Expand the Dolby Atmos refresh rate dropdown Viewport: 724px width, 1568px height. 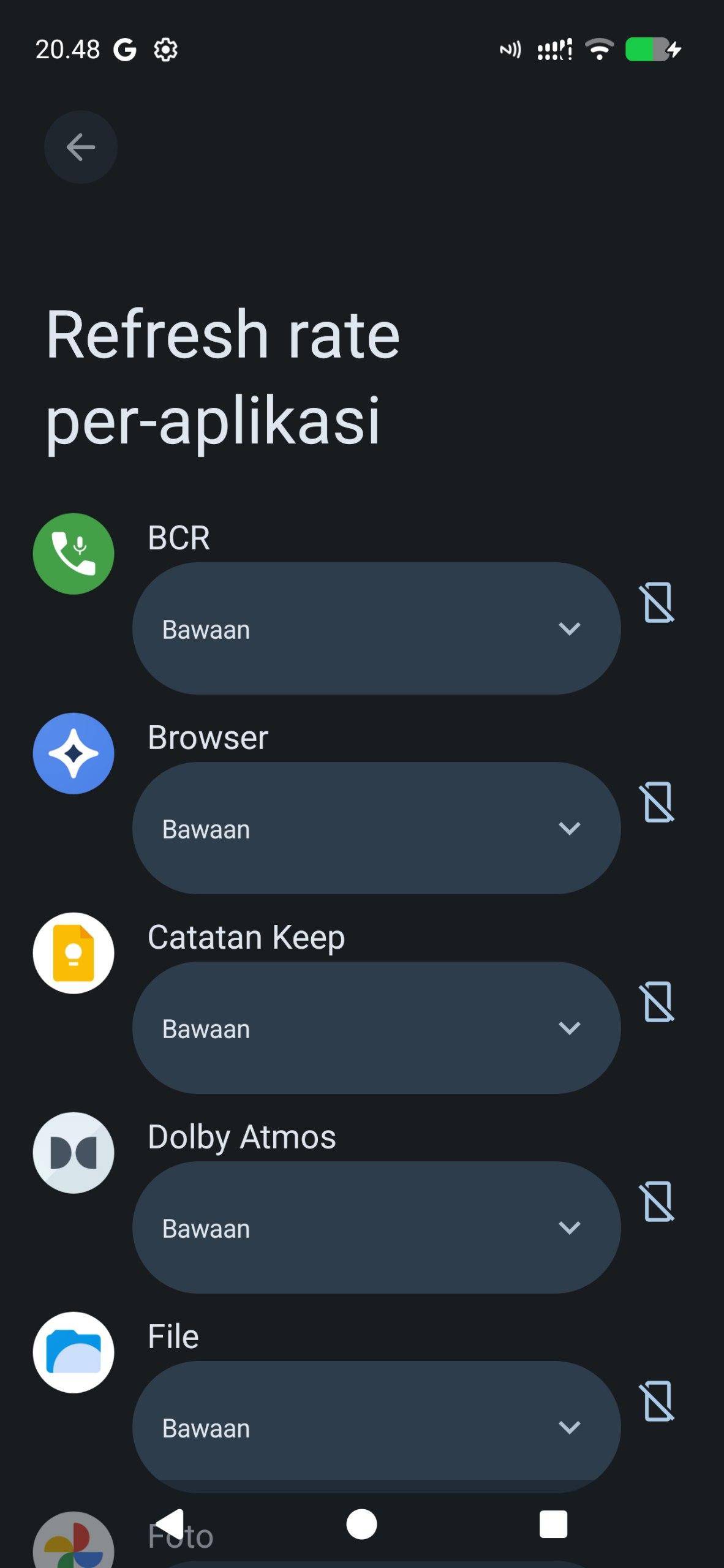(376, 1227)
